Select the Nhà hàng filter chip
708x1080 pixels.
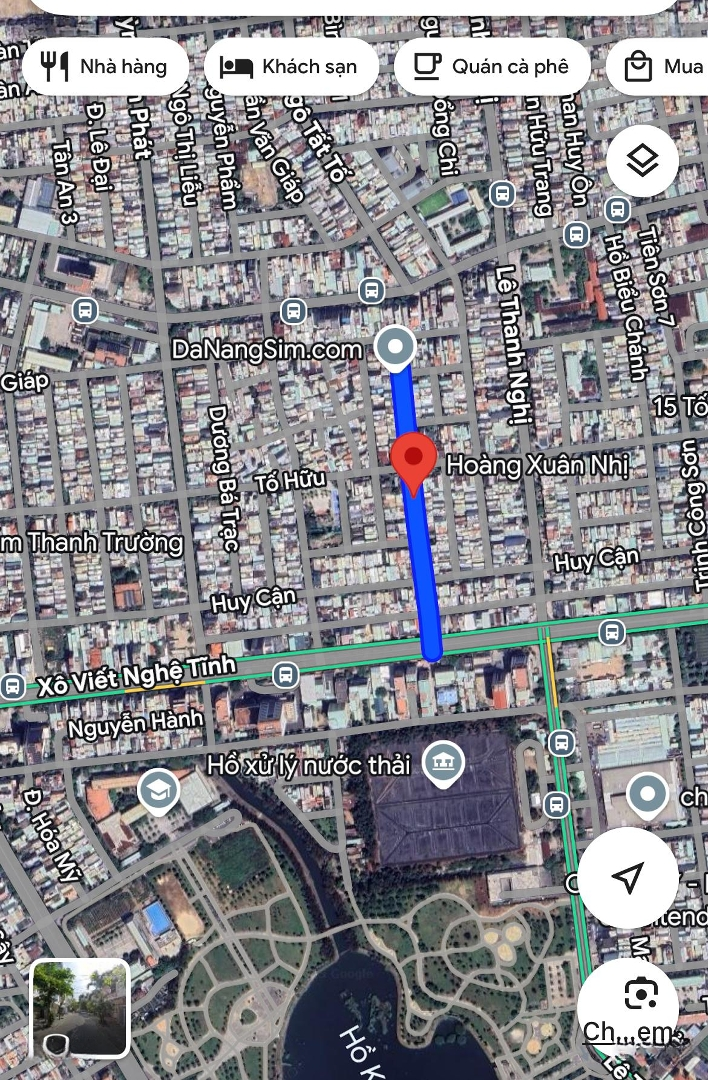[x=105, y=67]
